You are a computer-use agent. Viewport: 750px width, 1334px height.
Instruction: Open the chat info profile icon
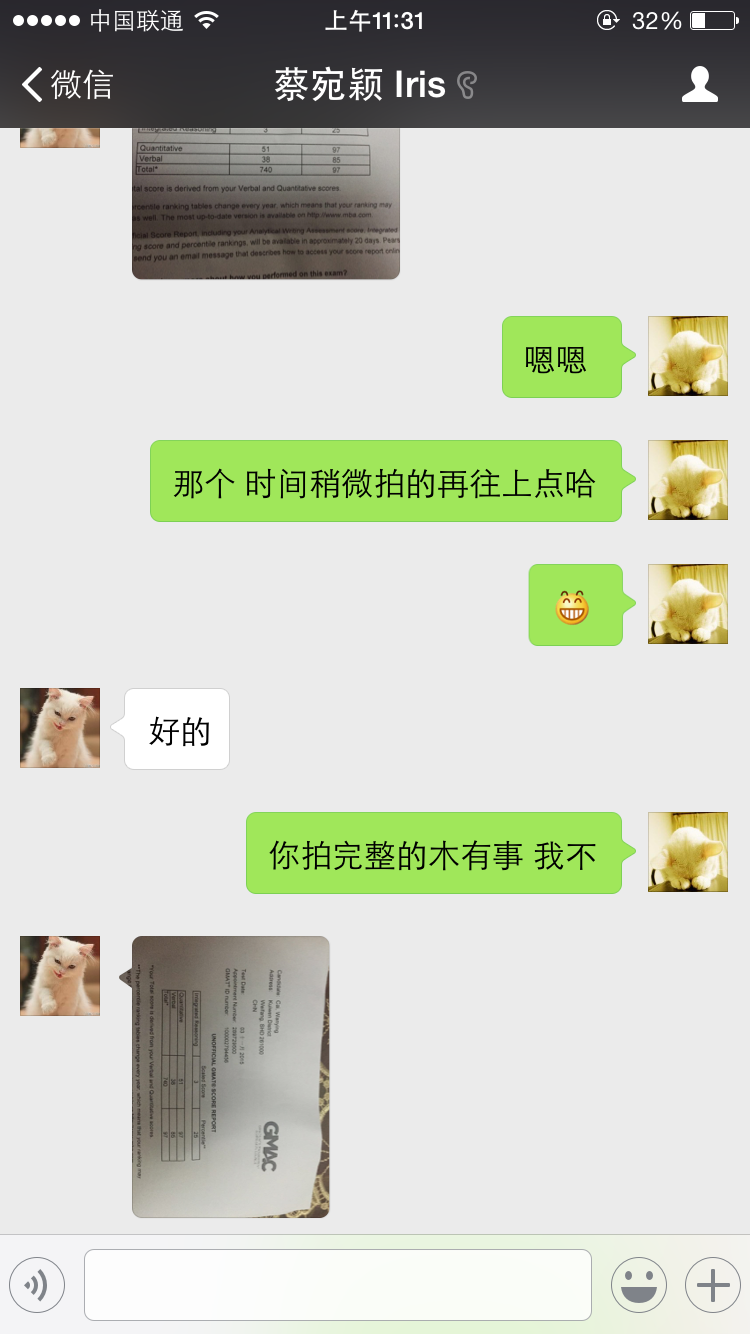[699, 85]
